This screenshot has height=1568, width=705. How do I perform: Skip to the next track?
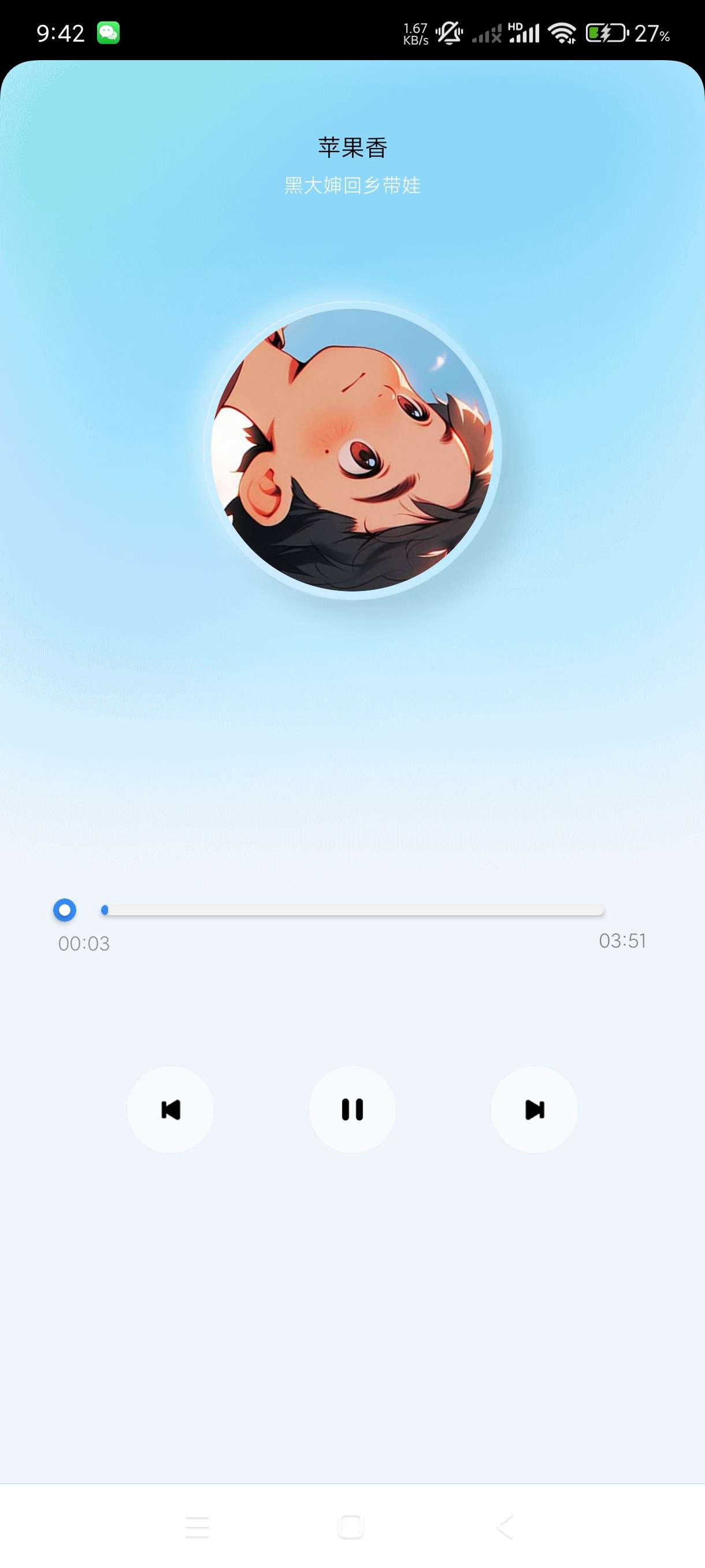tap(534, 1109)
